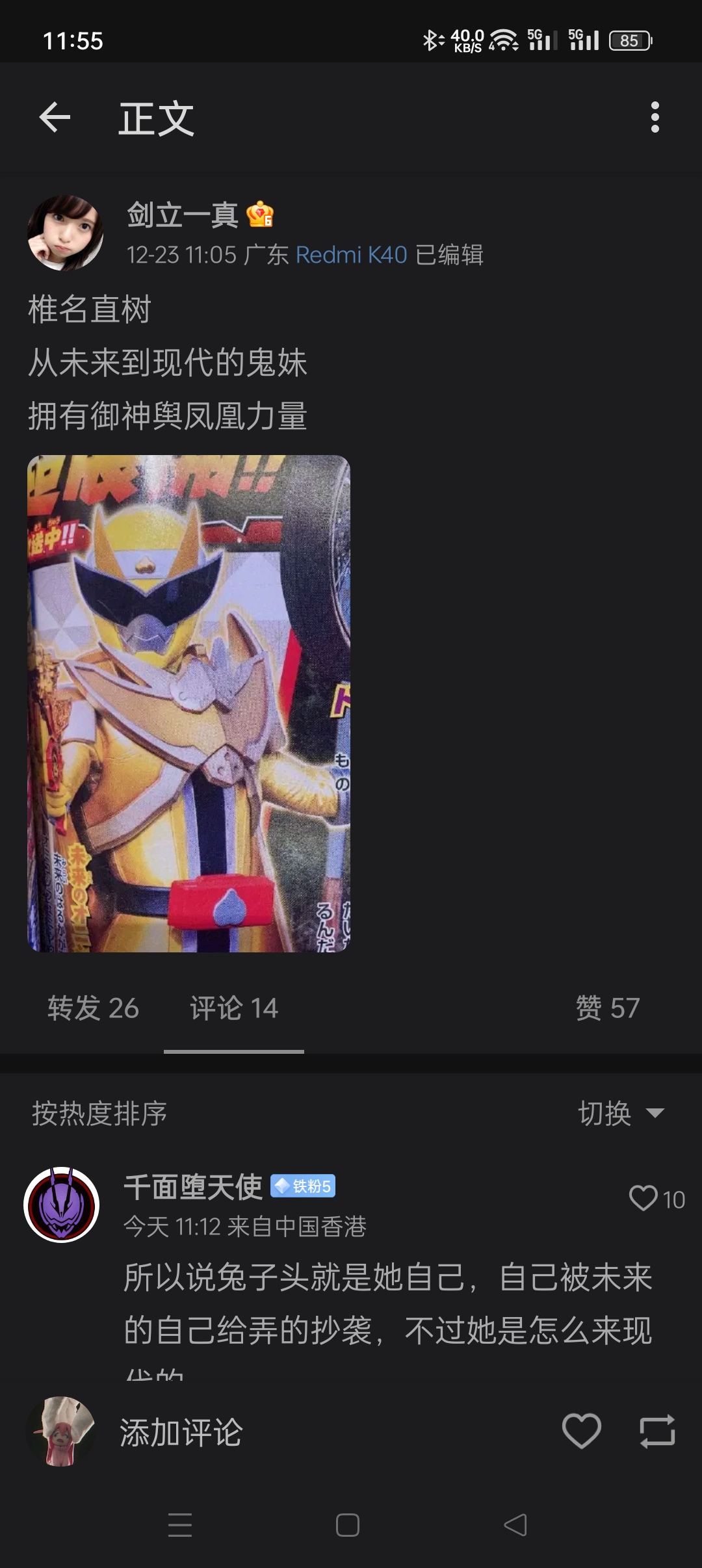Open 剑立一真's profile avatar
The width and height of the screenshot is (702, 1568).
tap(65, 233)
